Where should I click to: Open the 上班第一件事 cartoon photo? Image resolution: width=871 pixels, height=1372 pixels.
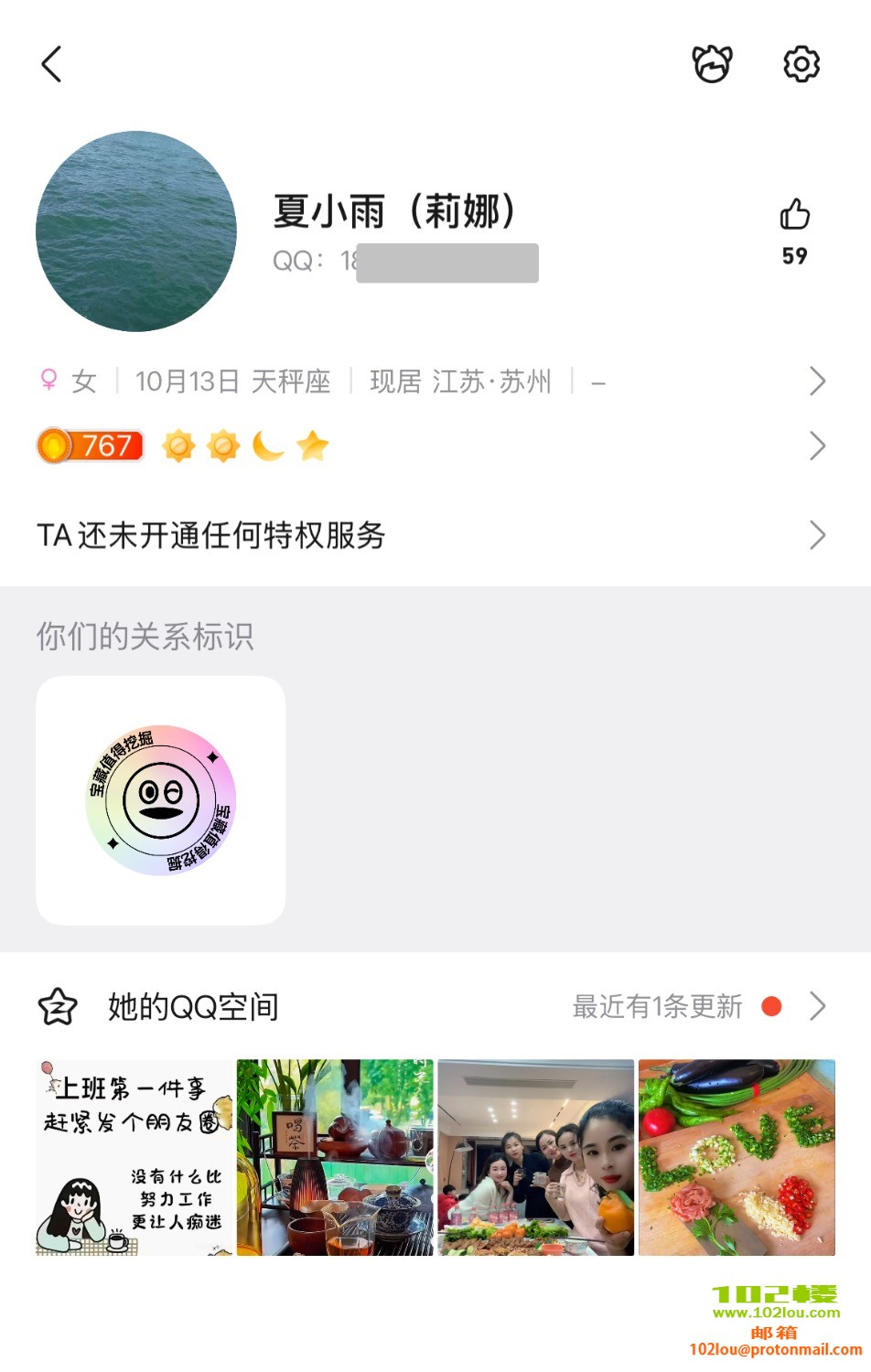pos(134,1157)
